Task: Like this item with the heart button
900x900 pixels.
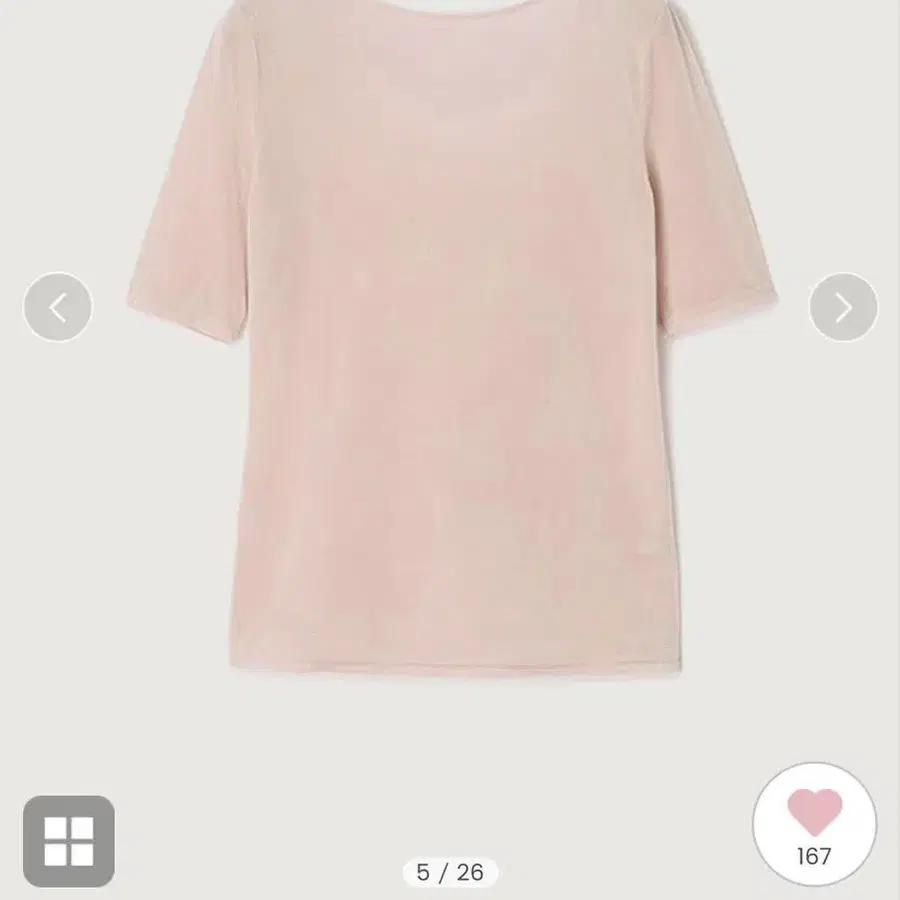Action: (x=814, y=823)
